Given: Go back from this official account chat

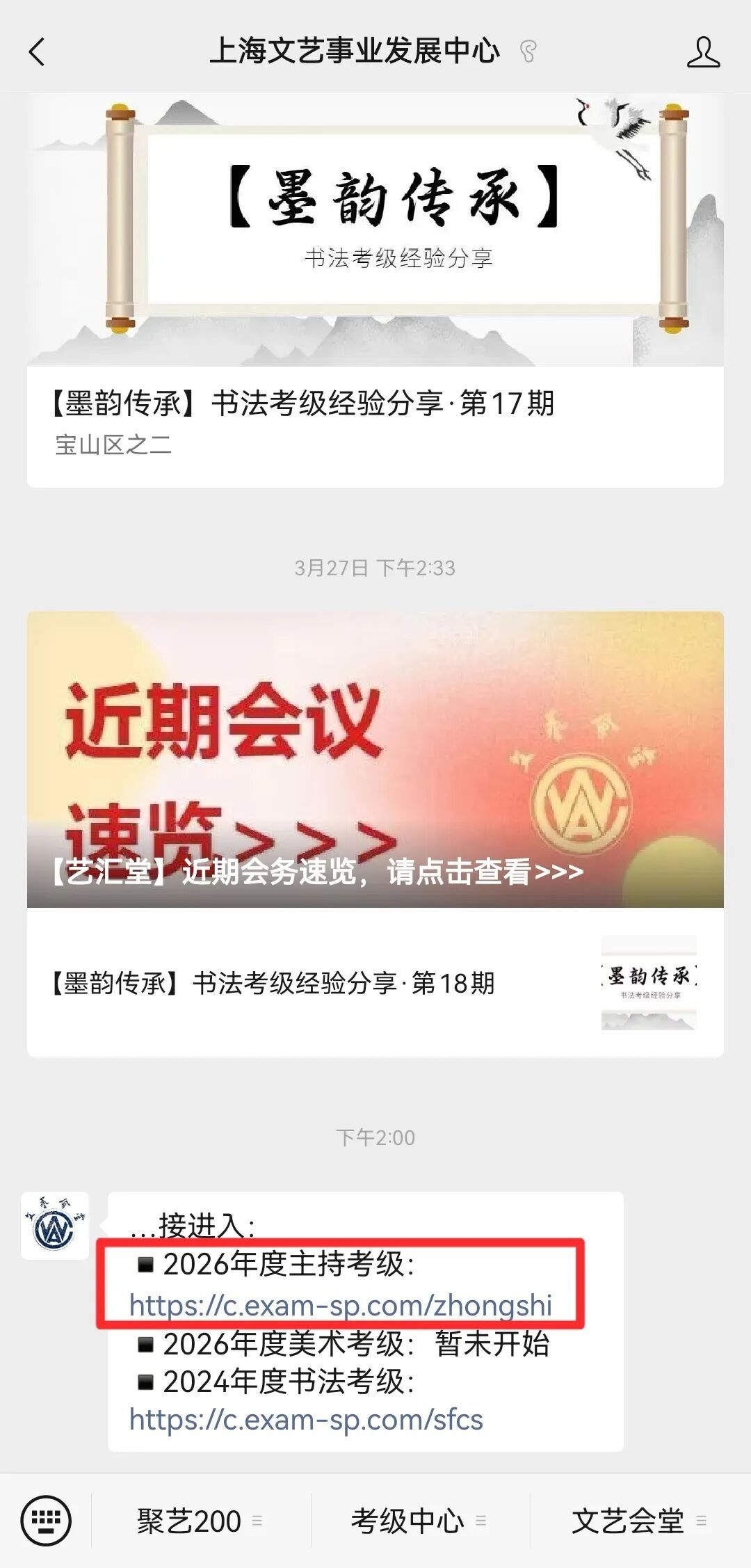Looking at the screenshot, I should tap(38, 52).
